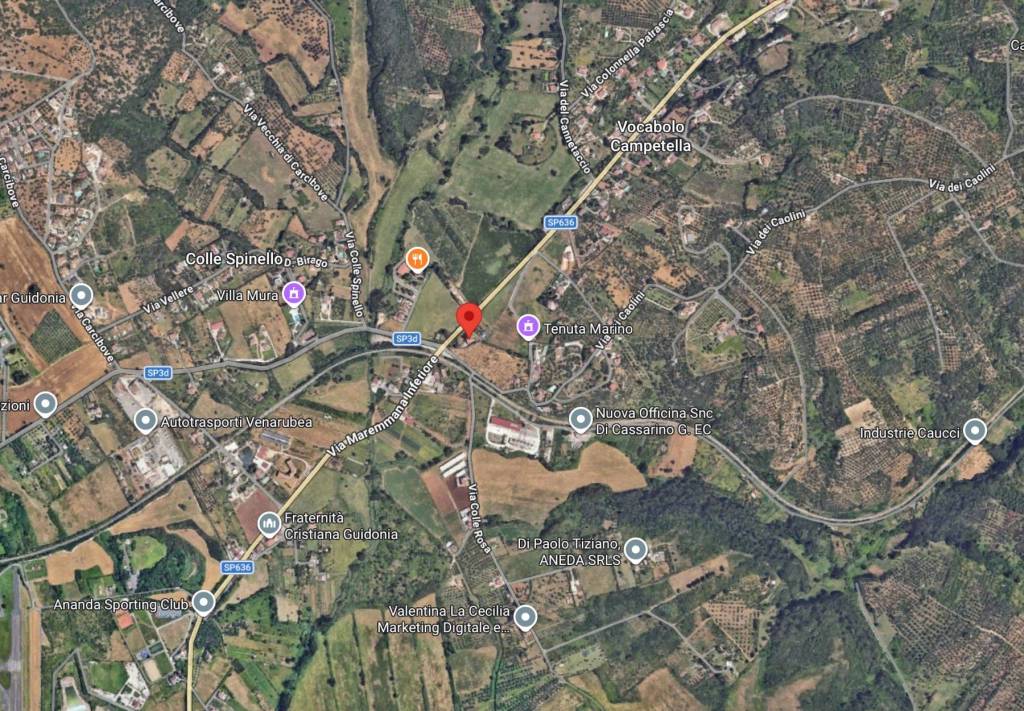Open Di Paolo Tiziano ANEDA SRLS marker
The height and width of the screenshot is (711, 1024).
(634, 549)
